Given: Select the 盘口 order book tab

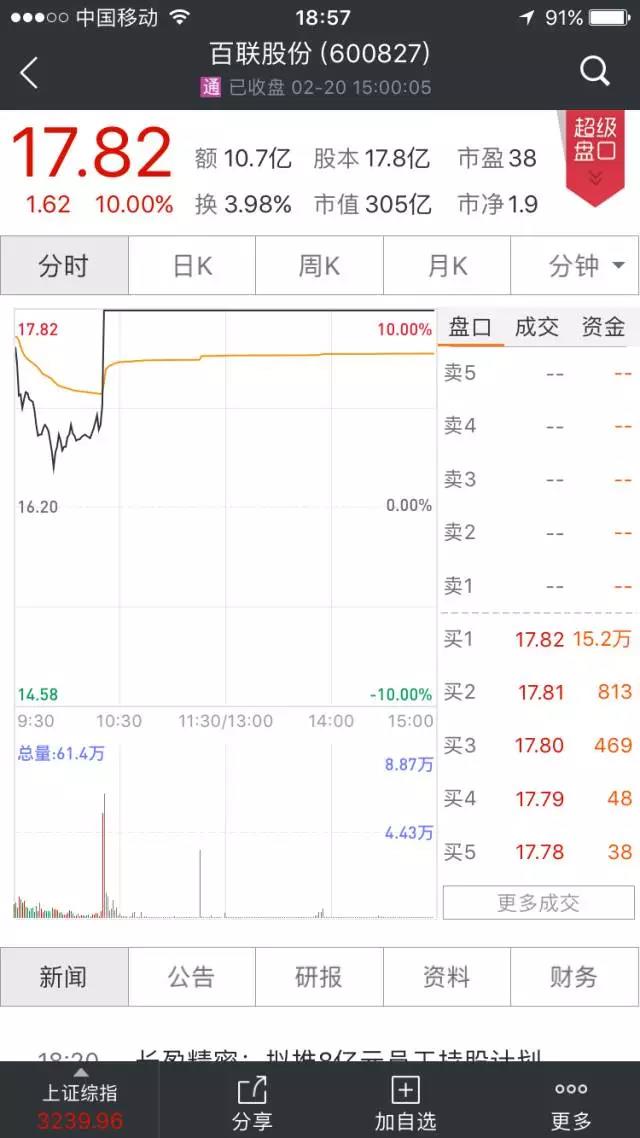Looking at the screenshot, I should pos(470,327).
